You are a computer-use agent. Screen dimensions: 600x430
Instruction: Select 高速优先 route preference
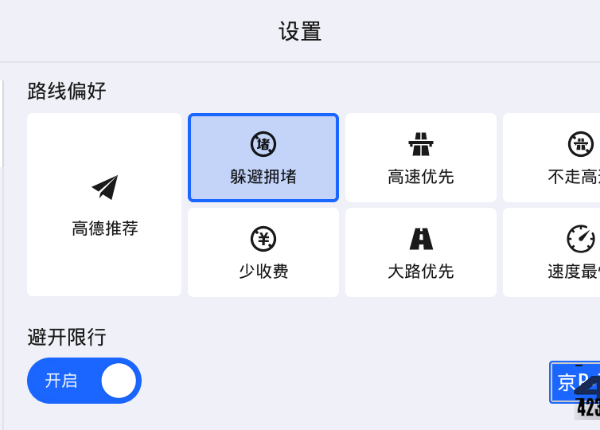point(421,158)
